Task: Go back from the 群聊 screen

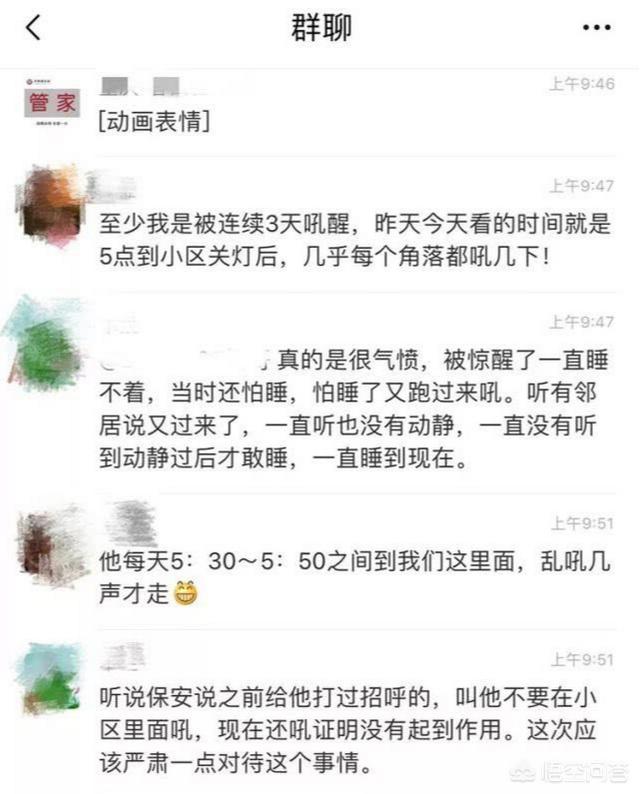Action: point(33,27)
